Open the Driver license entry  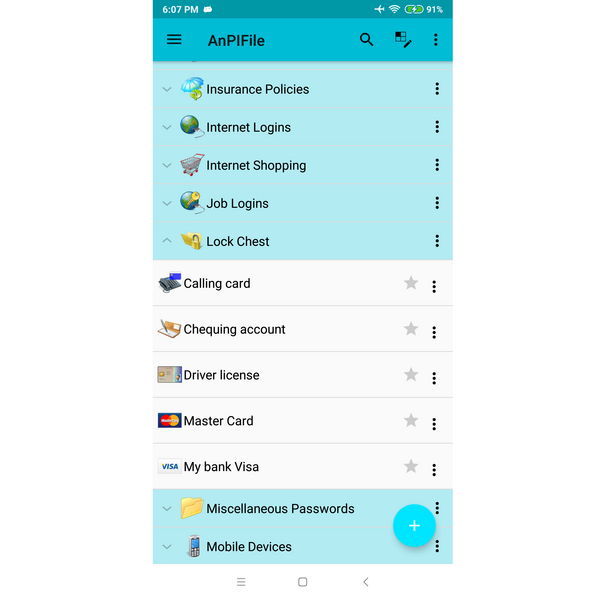(221, 375)
